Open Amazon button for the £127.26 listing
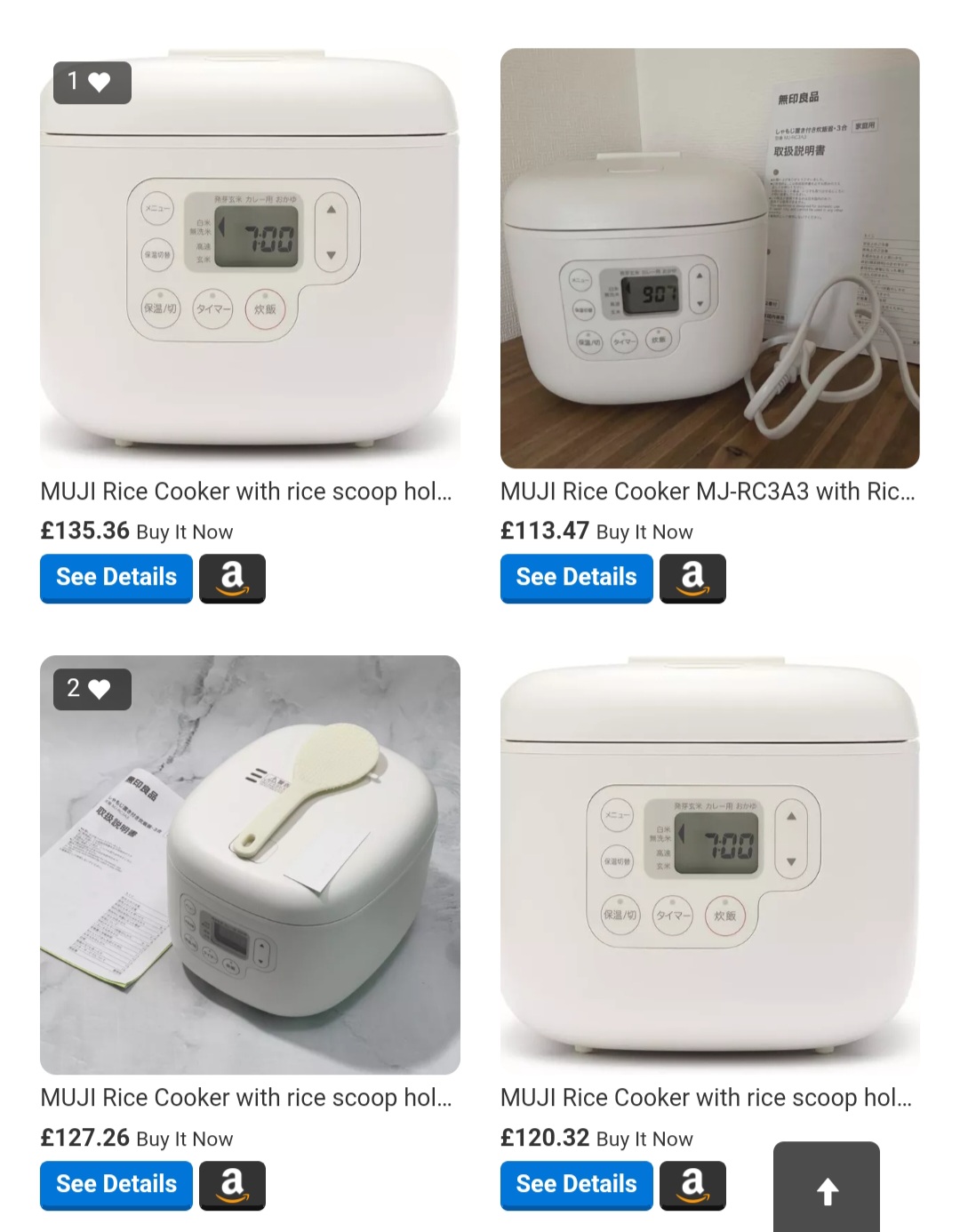Screen dimensions: 960x1232 coord(232,1185)
